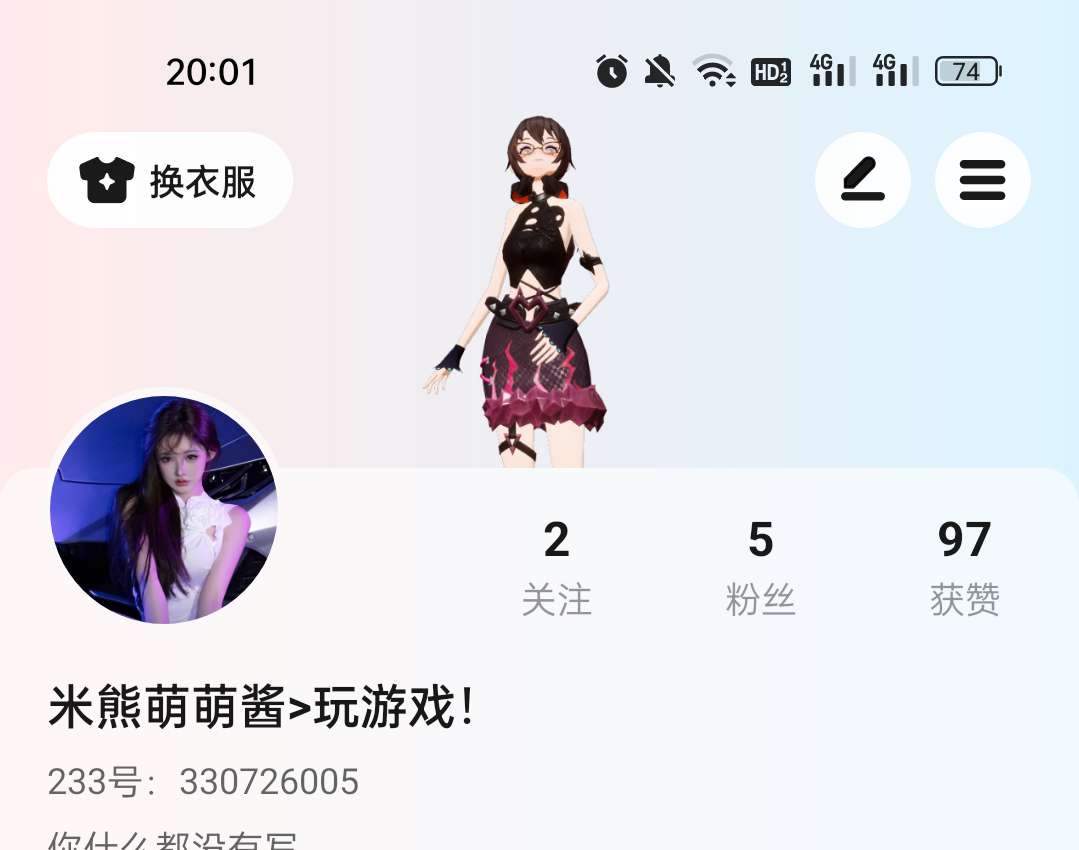
Task: Open the edit profile pencil icon
Action: pyautogui.click(x=862, y=181)
